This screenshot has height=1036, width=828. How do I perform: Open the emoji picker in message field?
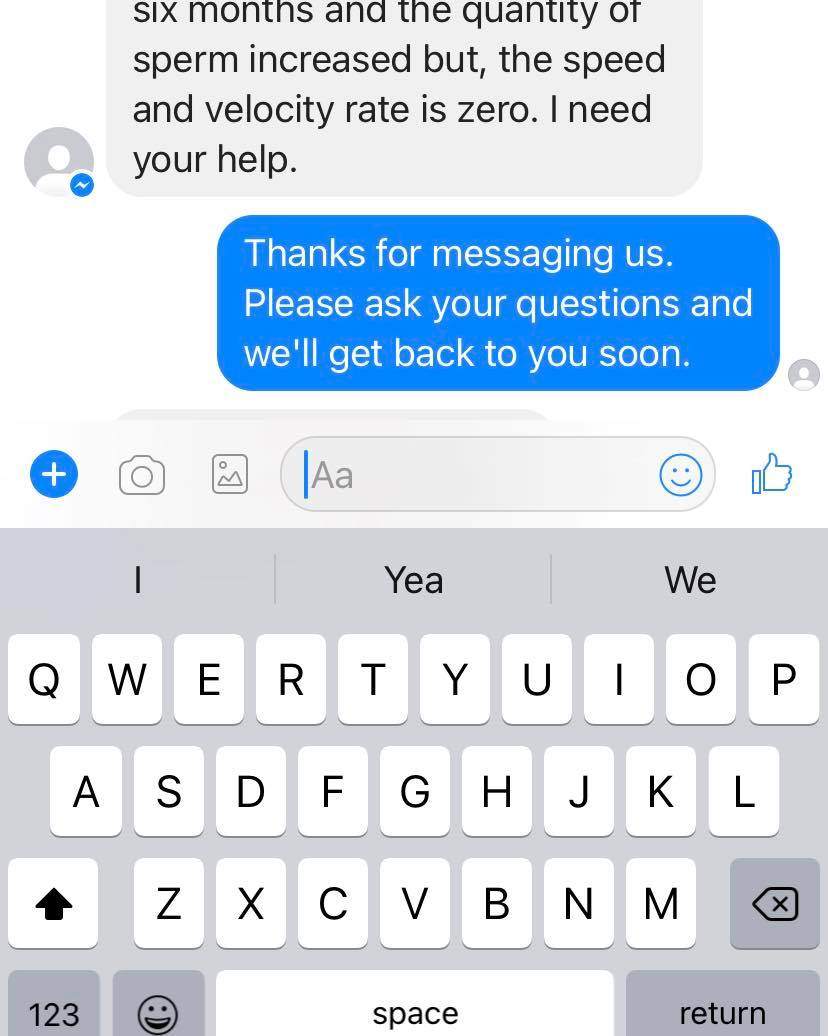(x=680, y=475)
